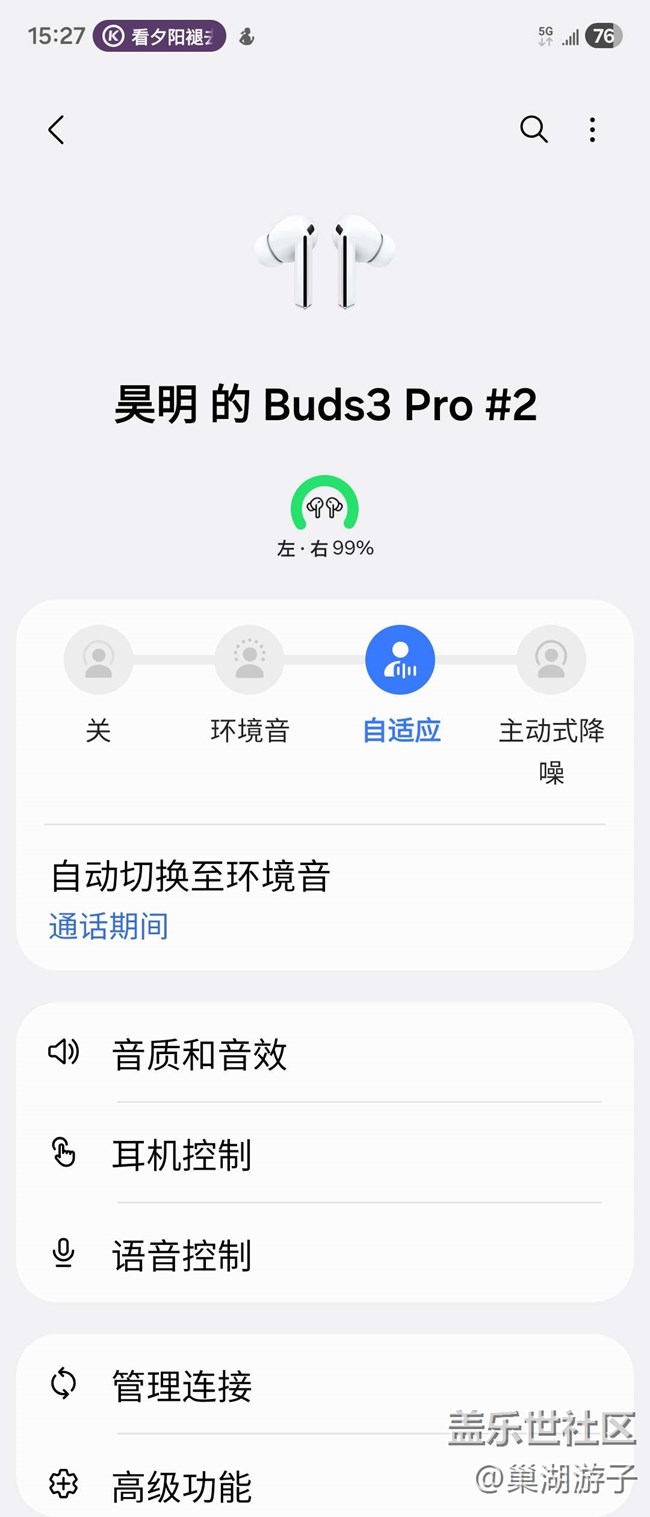Viewport: 650px width, 1517px height.
Task: Go back using the top-left arrow
Action: (56, 130)
